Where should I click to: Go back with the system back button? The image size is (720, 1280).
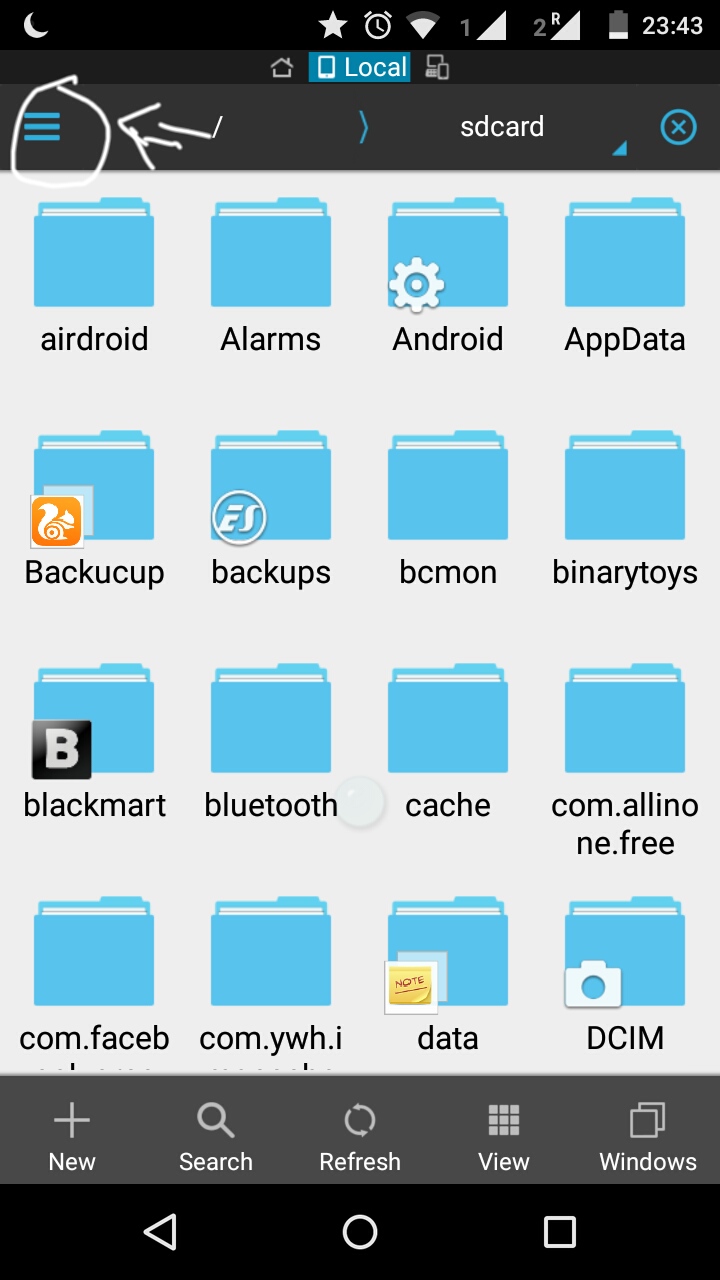tap(160, 1232)
